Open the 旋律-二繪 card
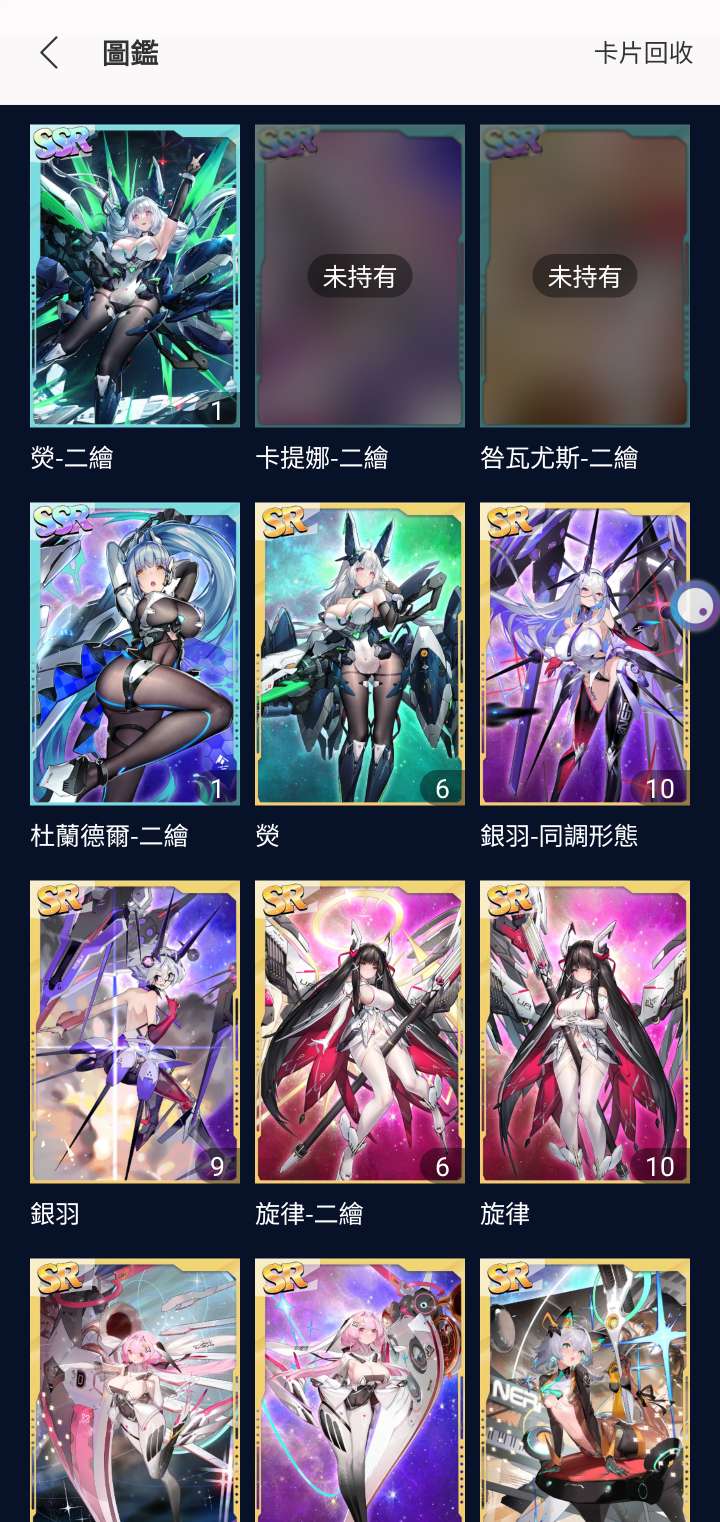Screen dimensions: 720x1522 [360, 1032]
